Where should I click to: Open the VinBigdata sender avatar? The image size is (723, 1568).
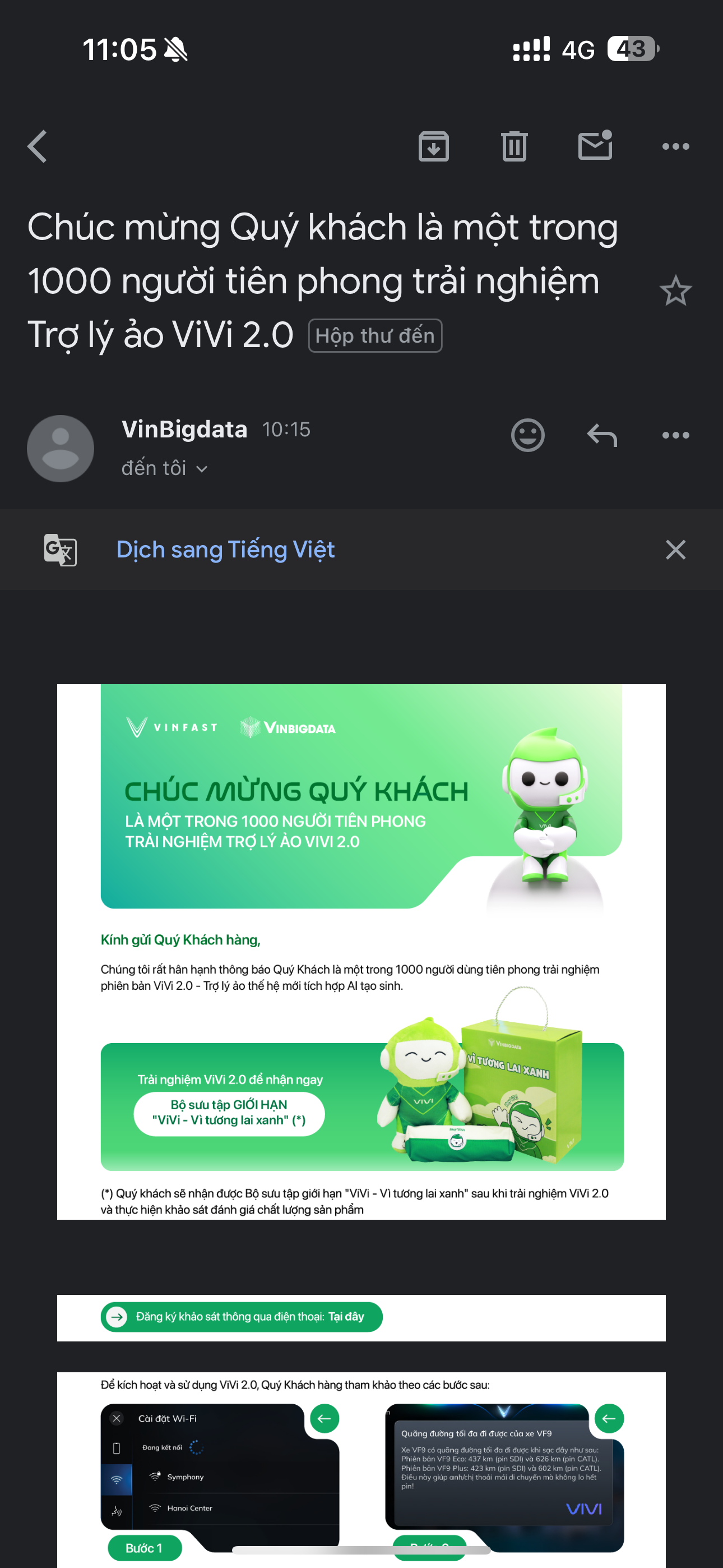click(61, 449)
